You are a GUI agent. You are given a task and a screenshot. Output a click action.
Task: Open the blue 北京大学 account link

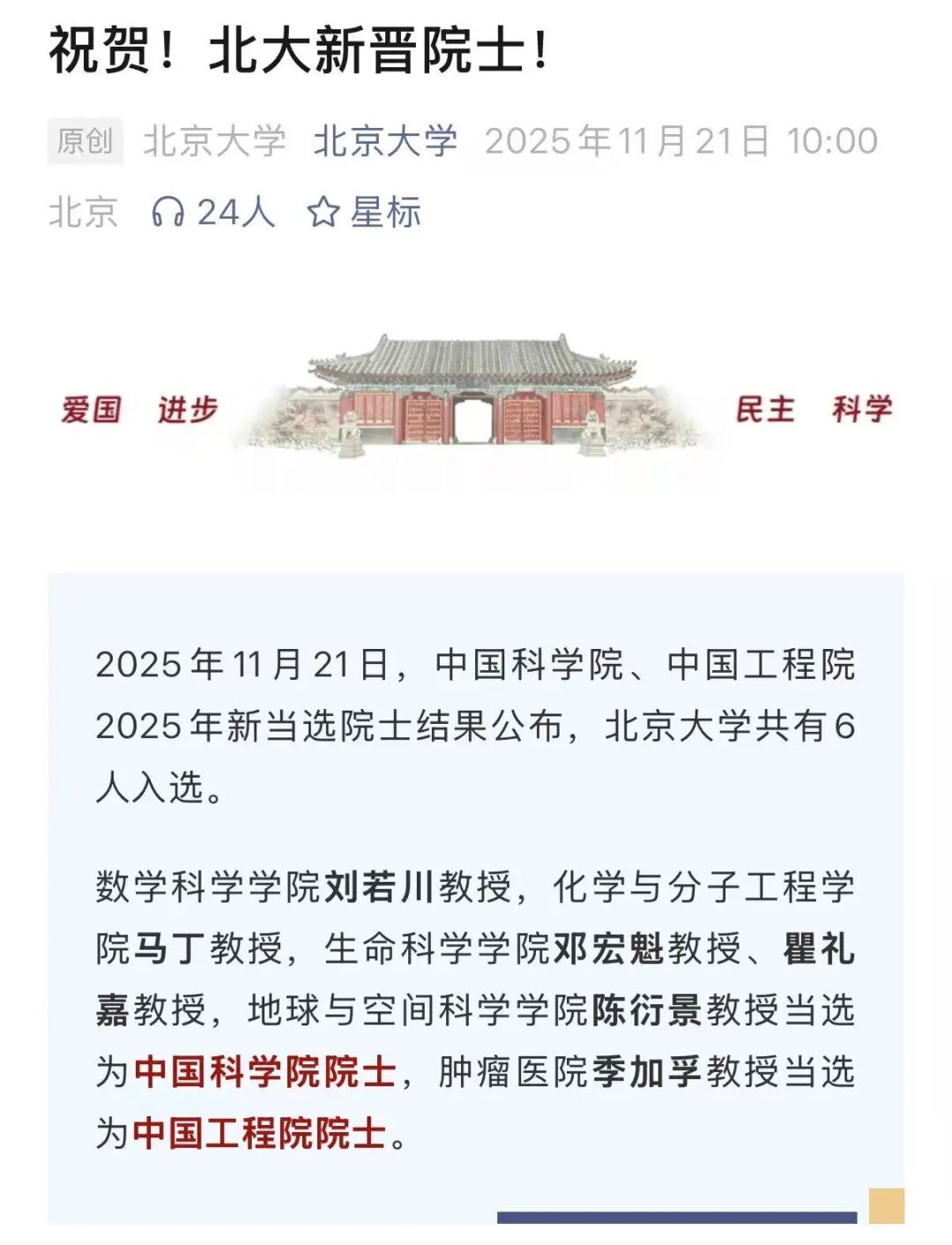(385, 141)
